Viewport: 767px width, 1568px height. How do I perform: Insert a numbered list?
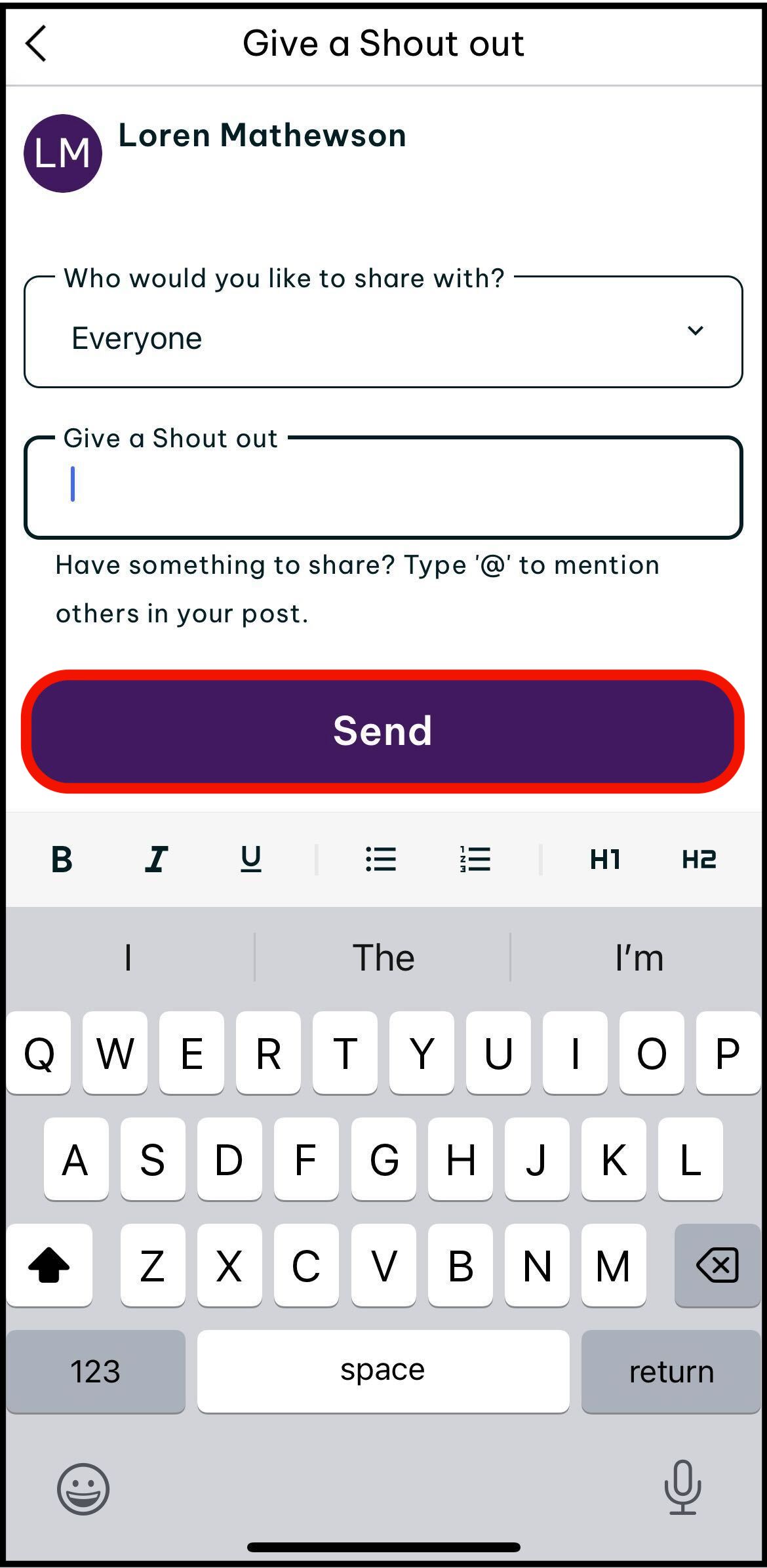475,859
